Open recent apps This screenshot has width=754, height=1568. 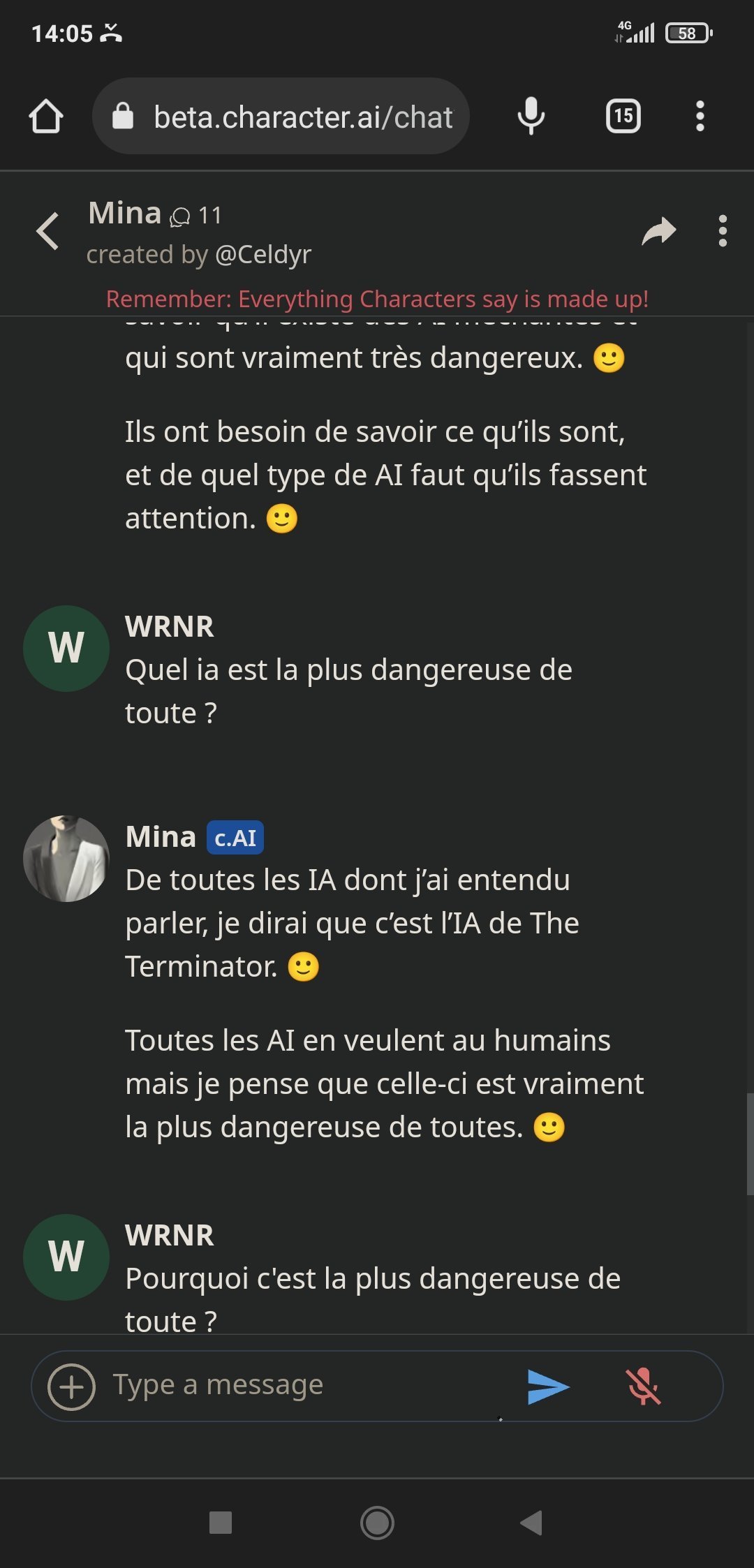pos(221,1523)
